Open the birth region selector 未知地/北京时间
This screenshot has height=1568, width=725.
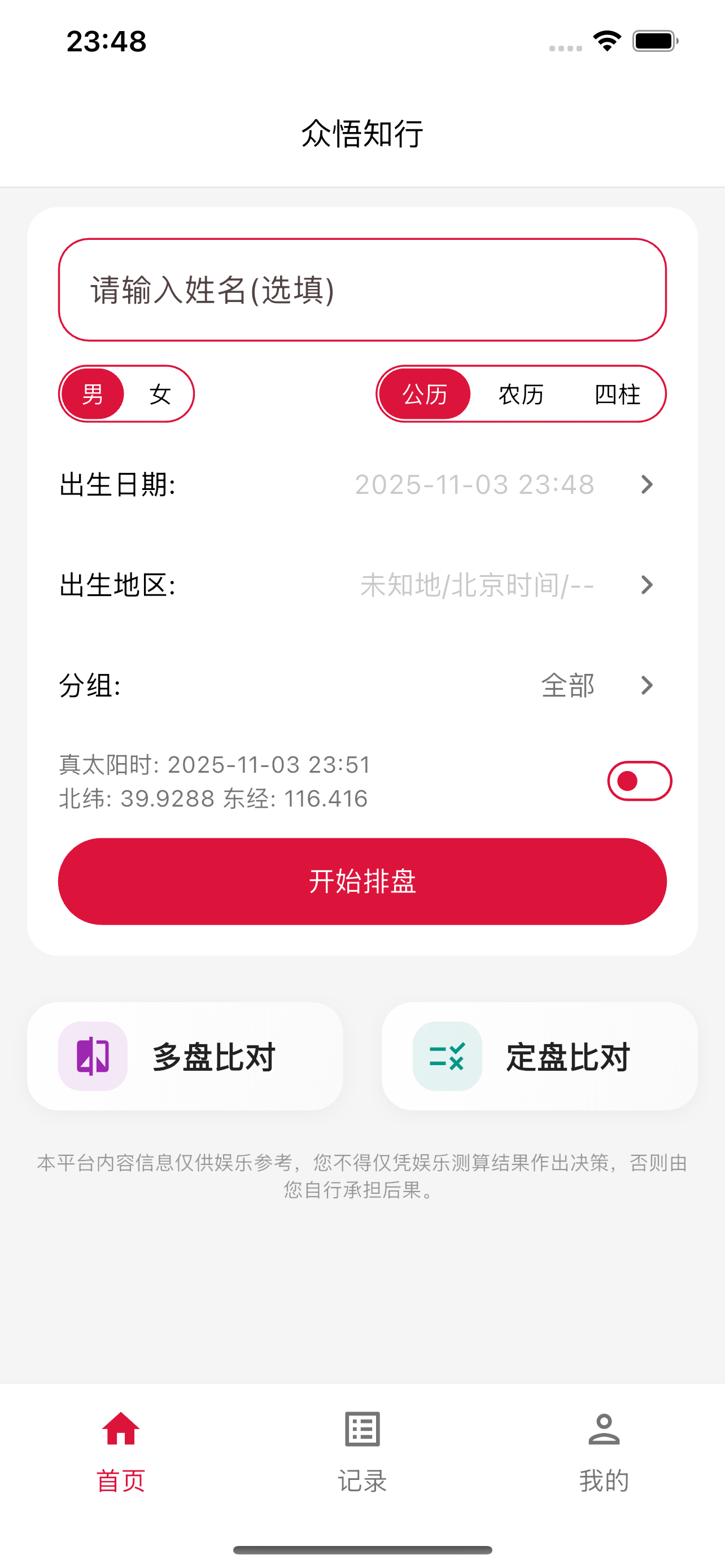(x=475, y=585)
